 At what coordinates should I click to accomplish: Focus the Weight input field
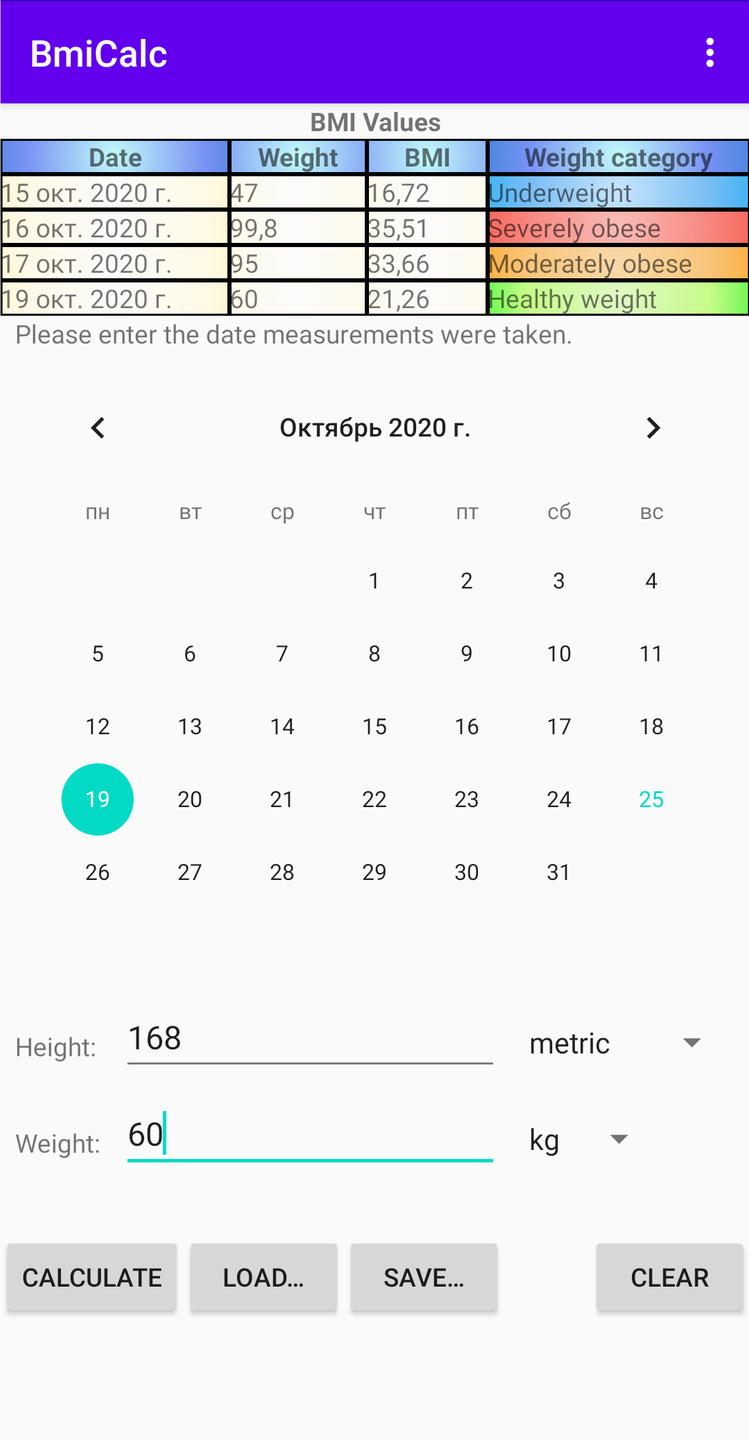coord(310,1136)
